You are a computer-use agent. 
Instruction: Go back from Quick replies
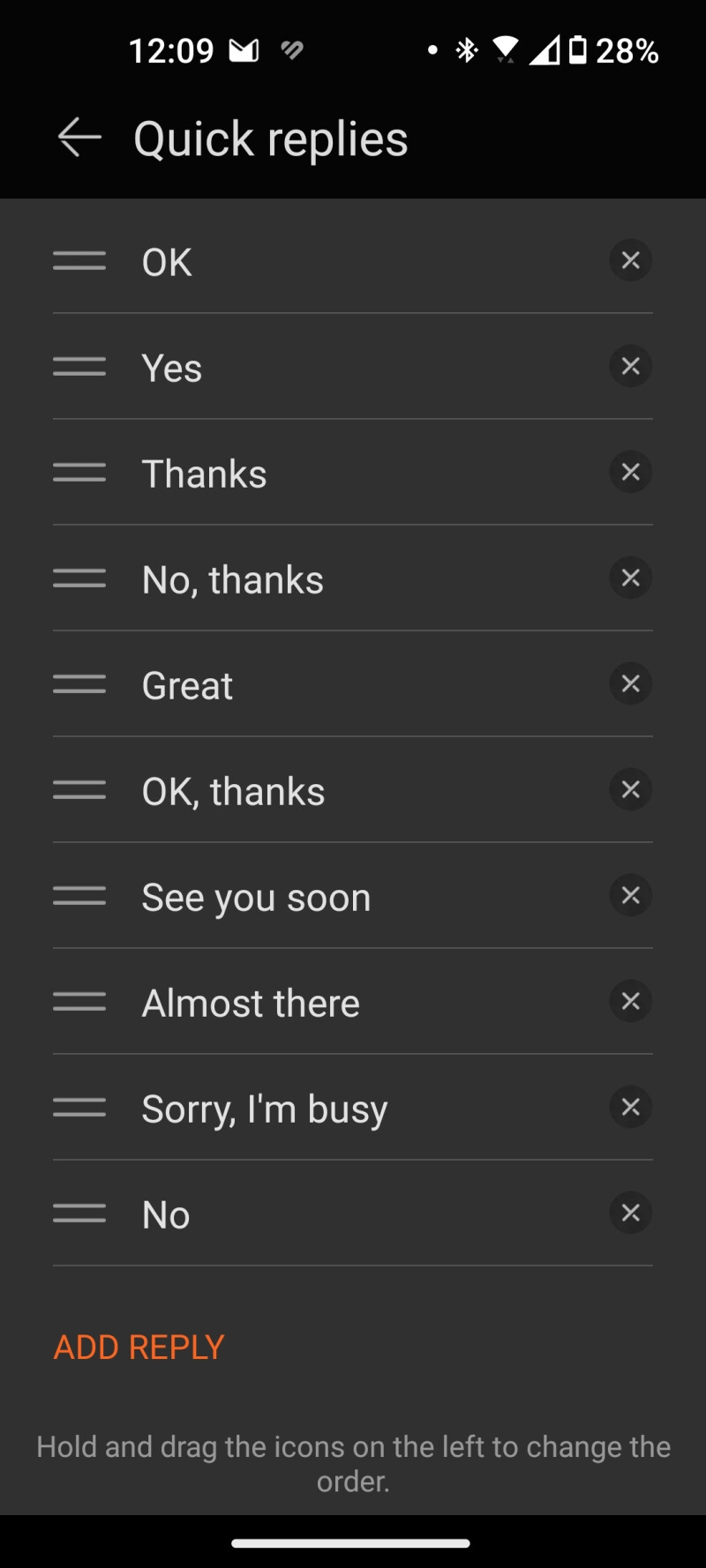(79, 138)
